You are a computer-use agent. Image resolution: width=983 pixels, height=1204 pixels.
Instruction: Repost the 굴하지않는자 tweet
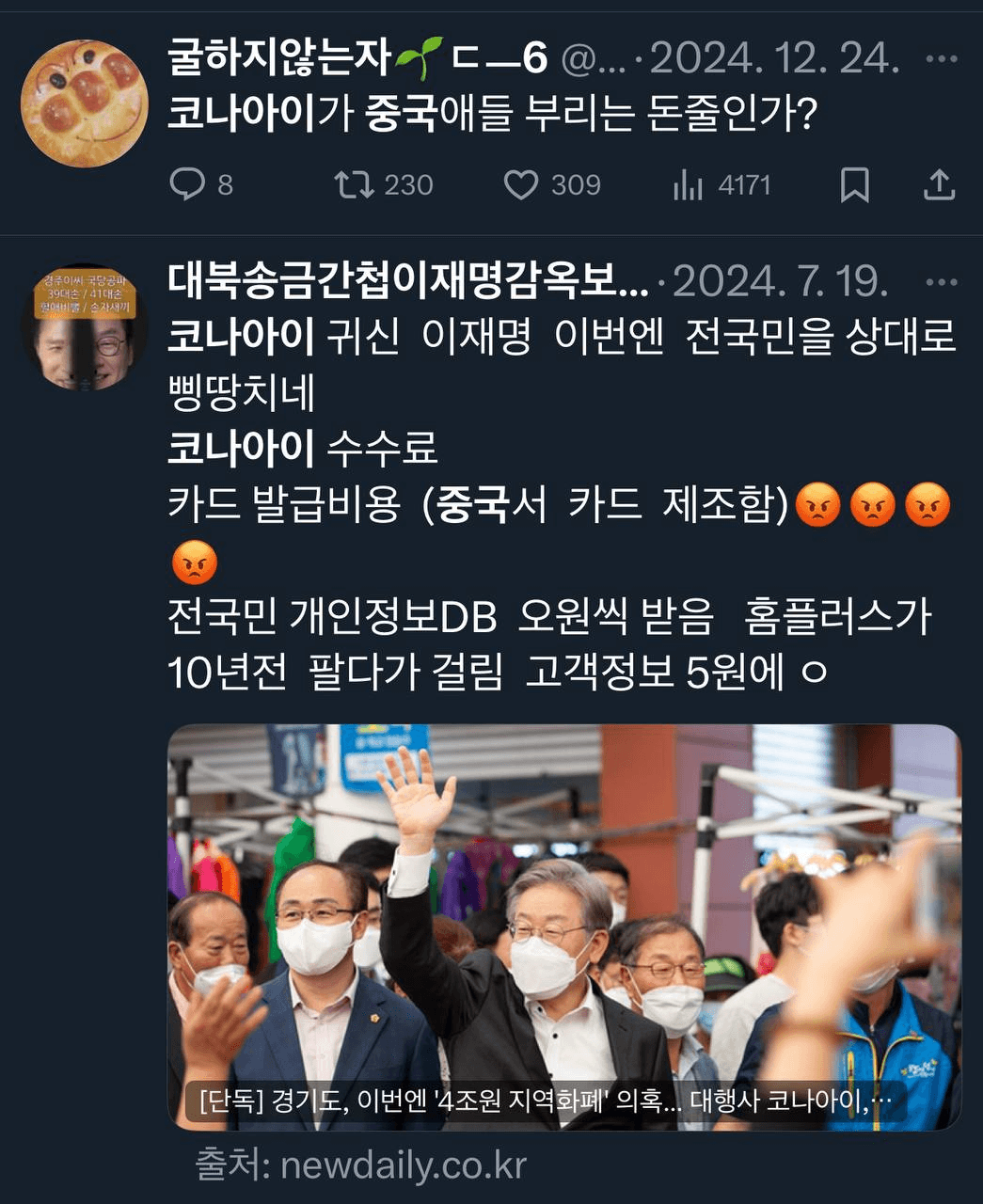353,184
